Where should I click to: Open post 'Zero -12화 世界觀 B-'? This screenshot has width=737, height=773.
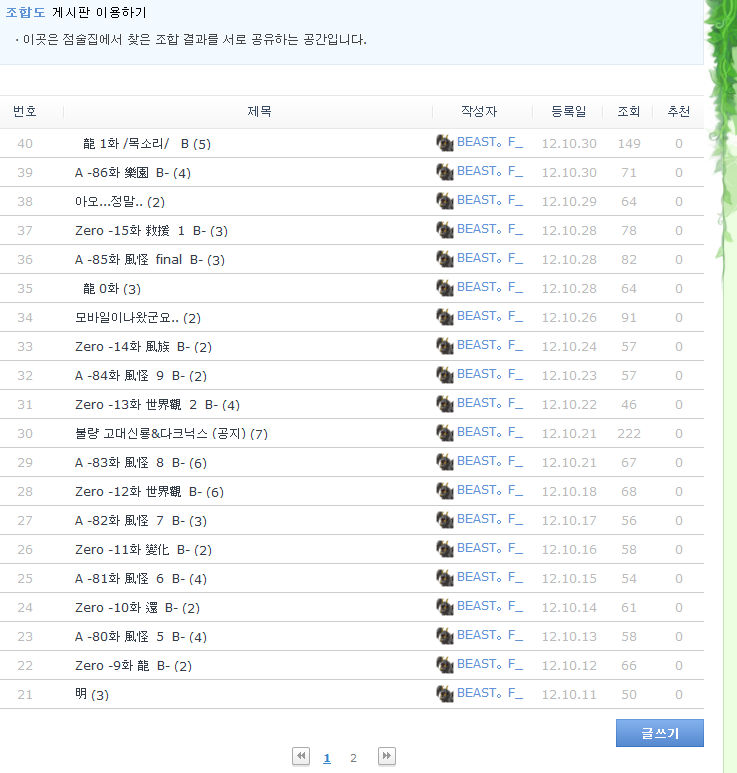pyautogui.click(x=138, y=492)
